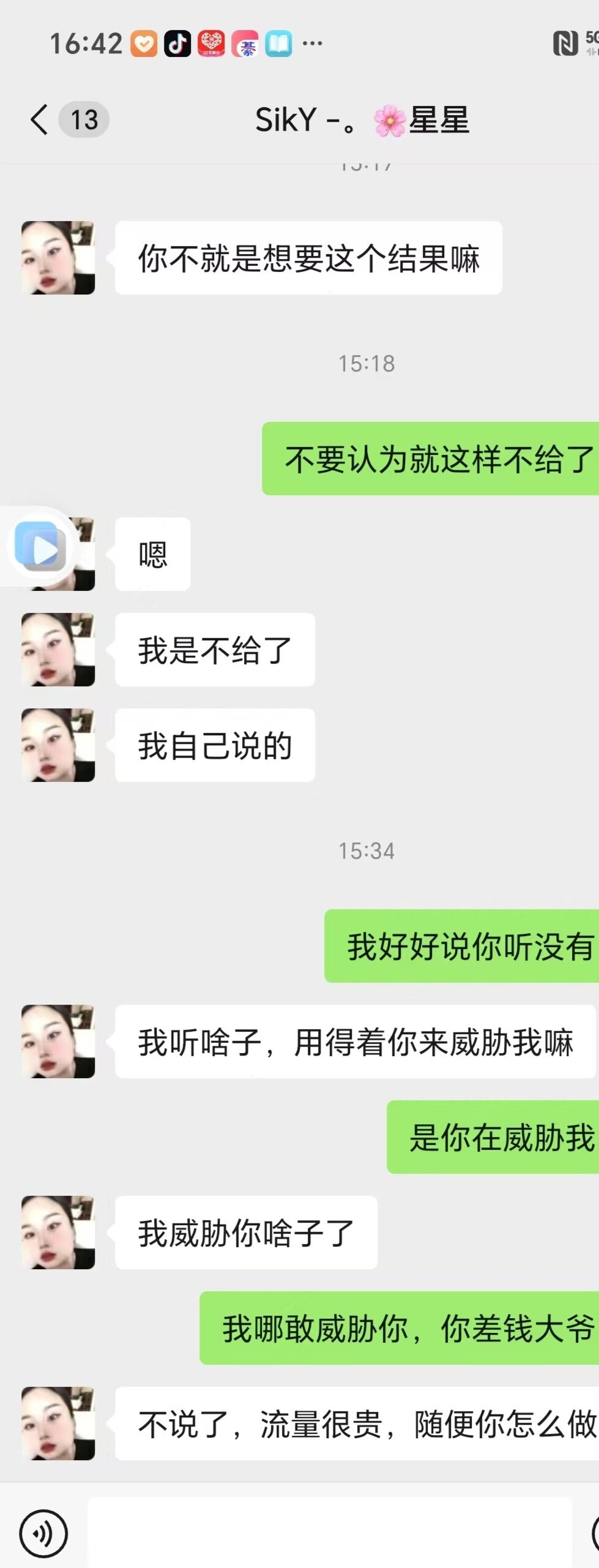
Task: Open contact avatar beside '我自己说的'
Action: [58, 745]
